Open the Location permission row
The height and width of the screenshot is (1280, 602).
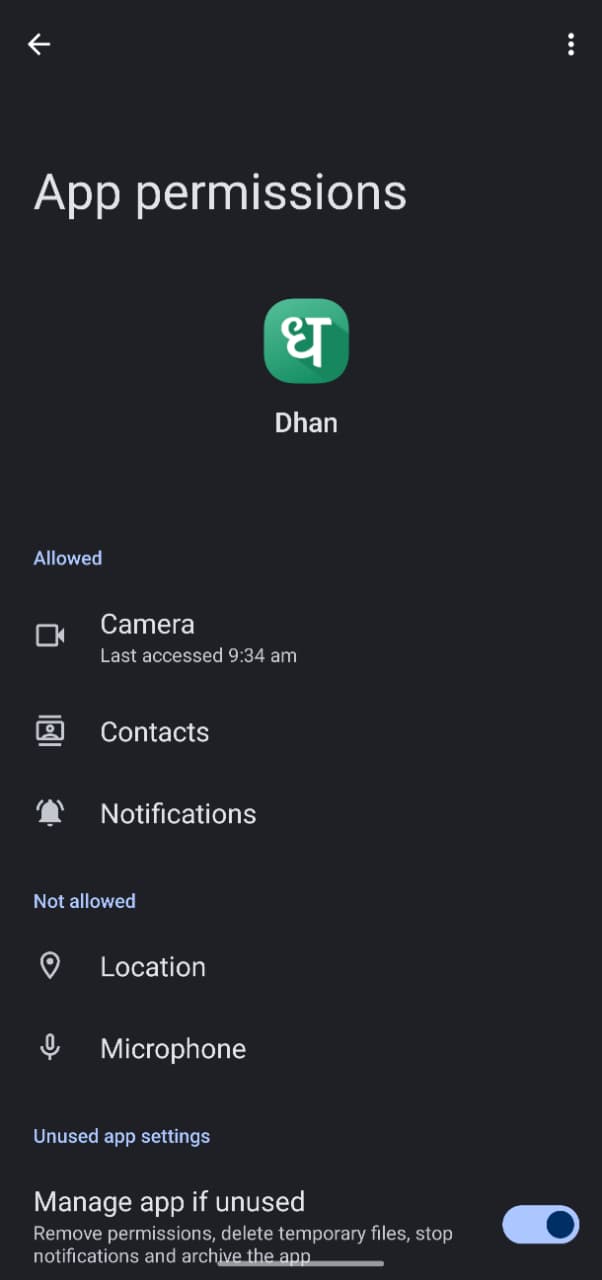coord(301,967)
